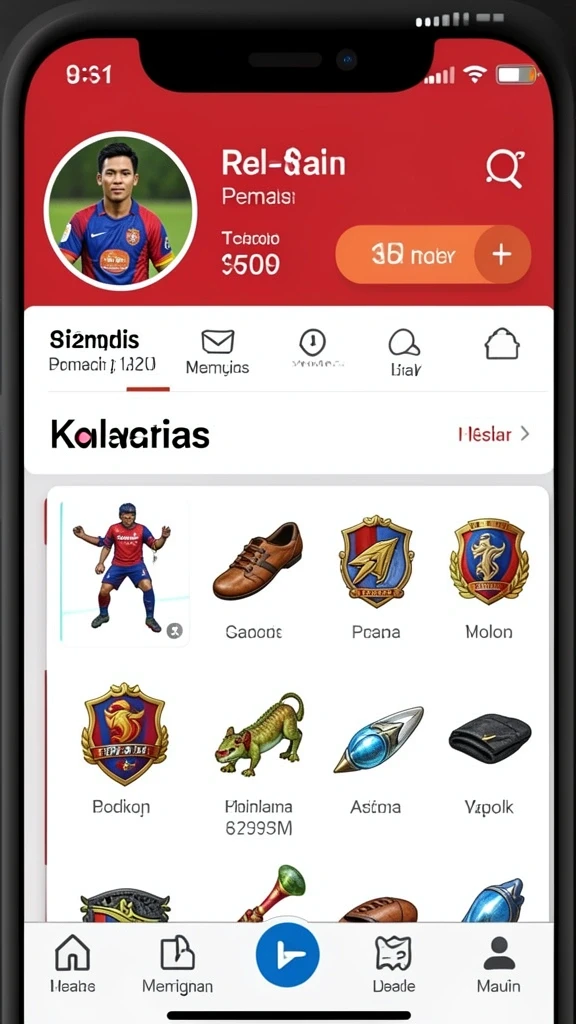Tap the blue center action button
Viewport: 576px width, 1024px height.
[287, 955]
